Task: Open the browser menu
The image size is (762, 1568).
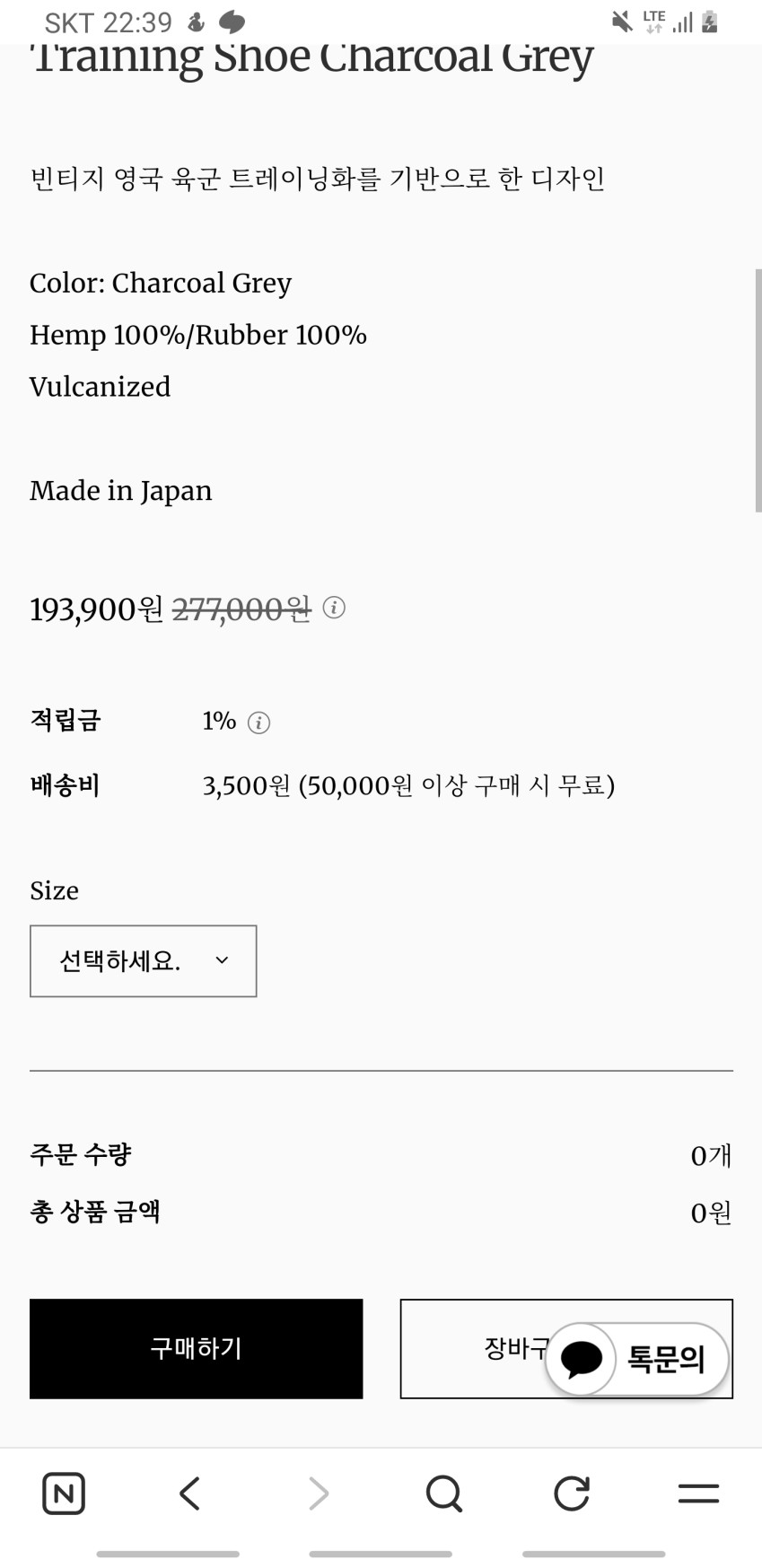Action: 698,1494
